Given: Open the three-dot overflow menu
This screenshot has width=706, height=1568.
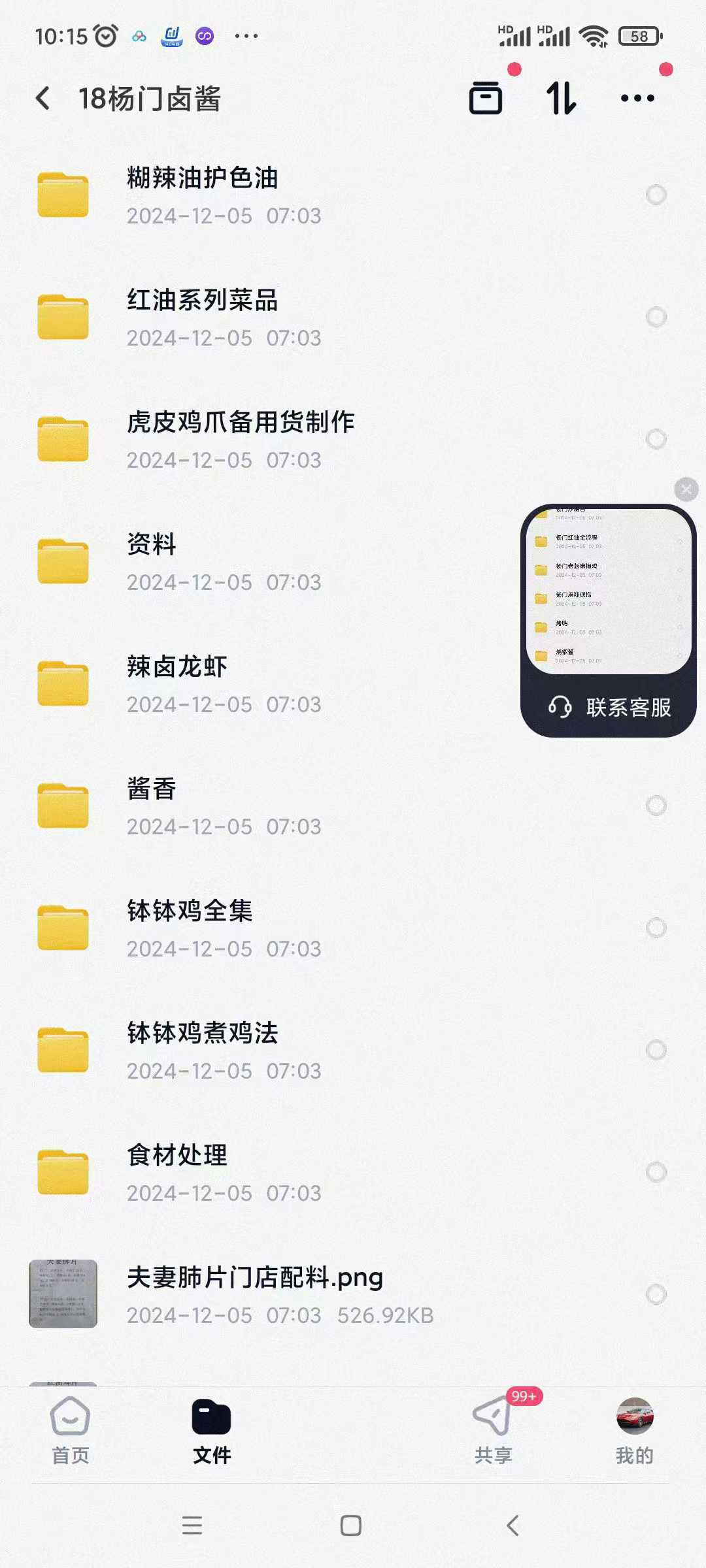Looking at the screenshot, I should click(x=637, y=99).
